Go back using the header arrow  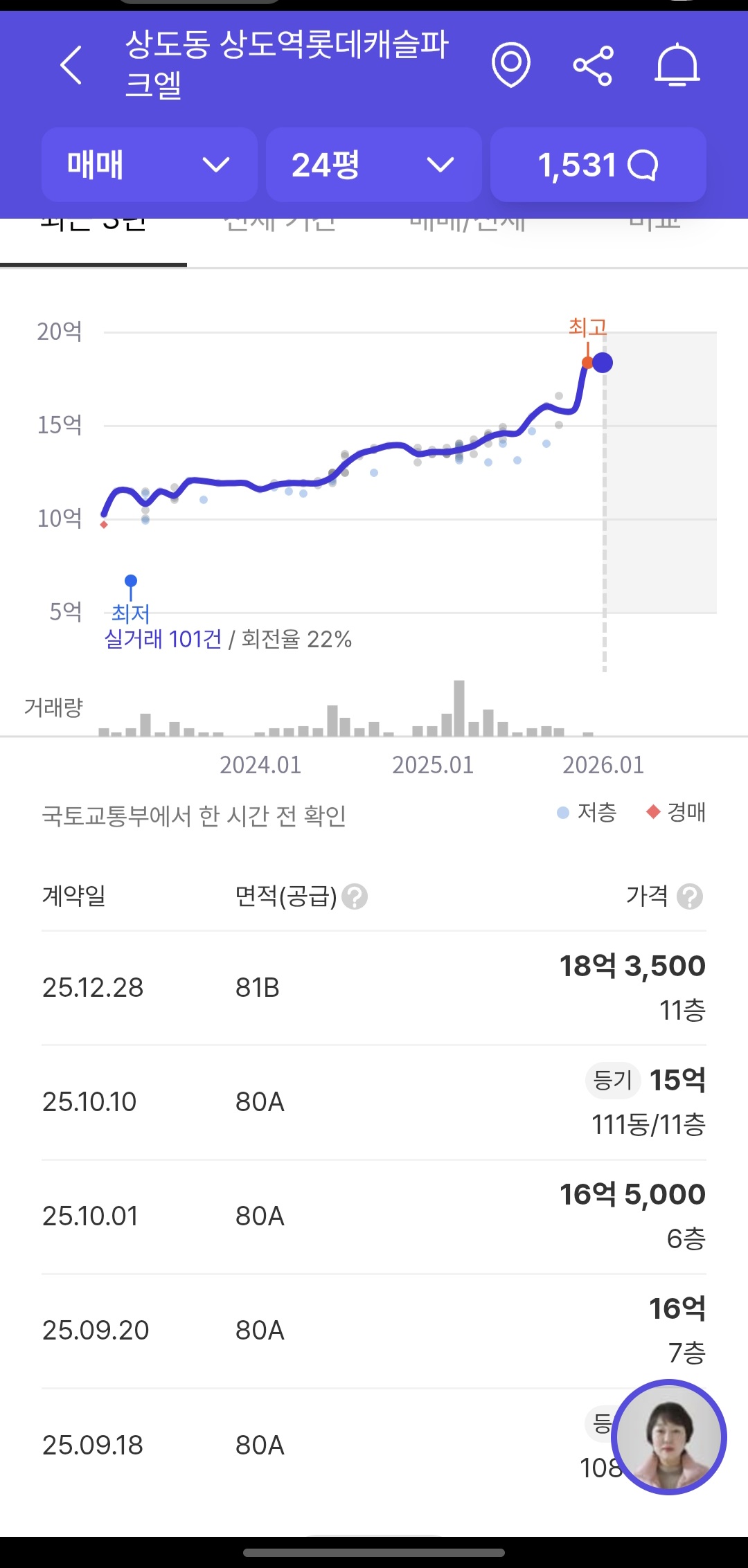coord(71,65)
